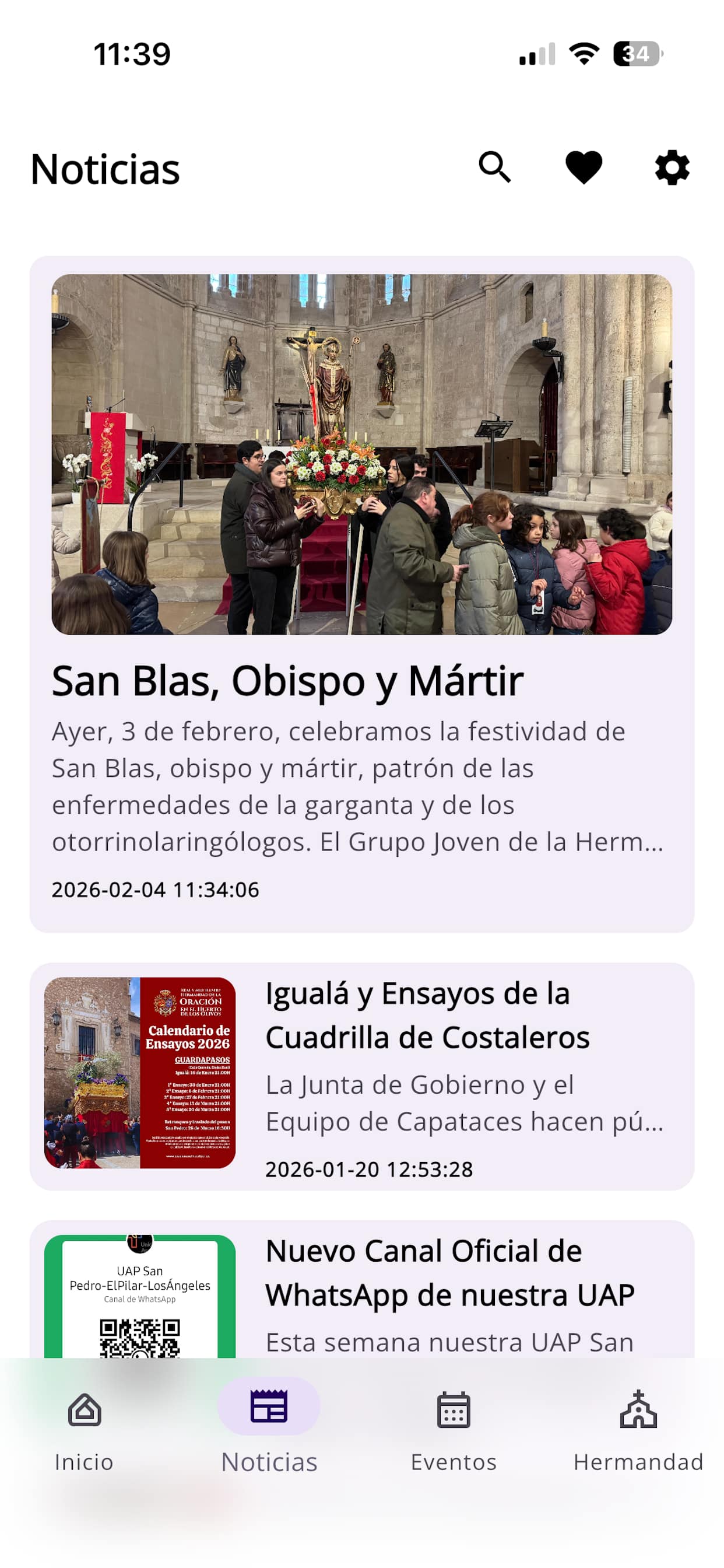Image resolution: width=724 pixels, height=1568 pixels.
Task: Read the Igualá y Ensayos de Costaleros news
Action: (426, 1016)
